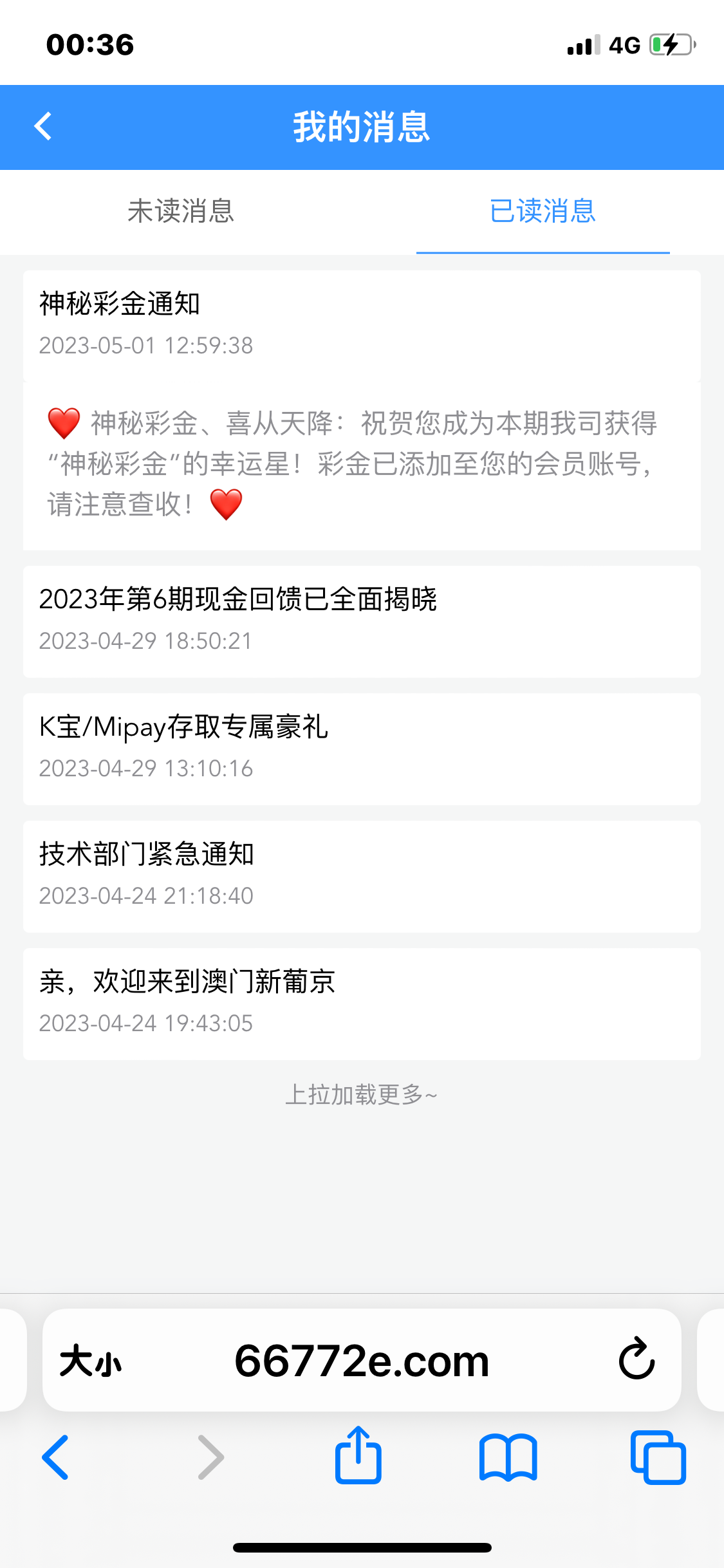Tap the 66772e.com address bar
The image size is (724, 1568).
pos(361,1361)
